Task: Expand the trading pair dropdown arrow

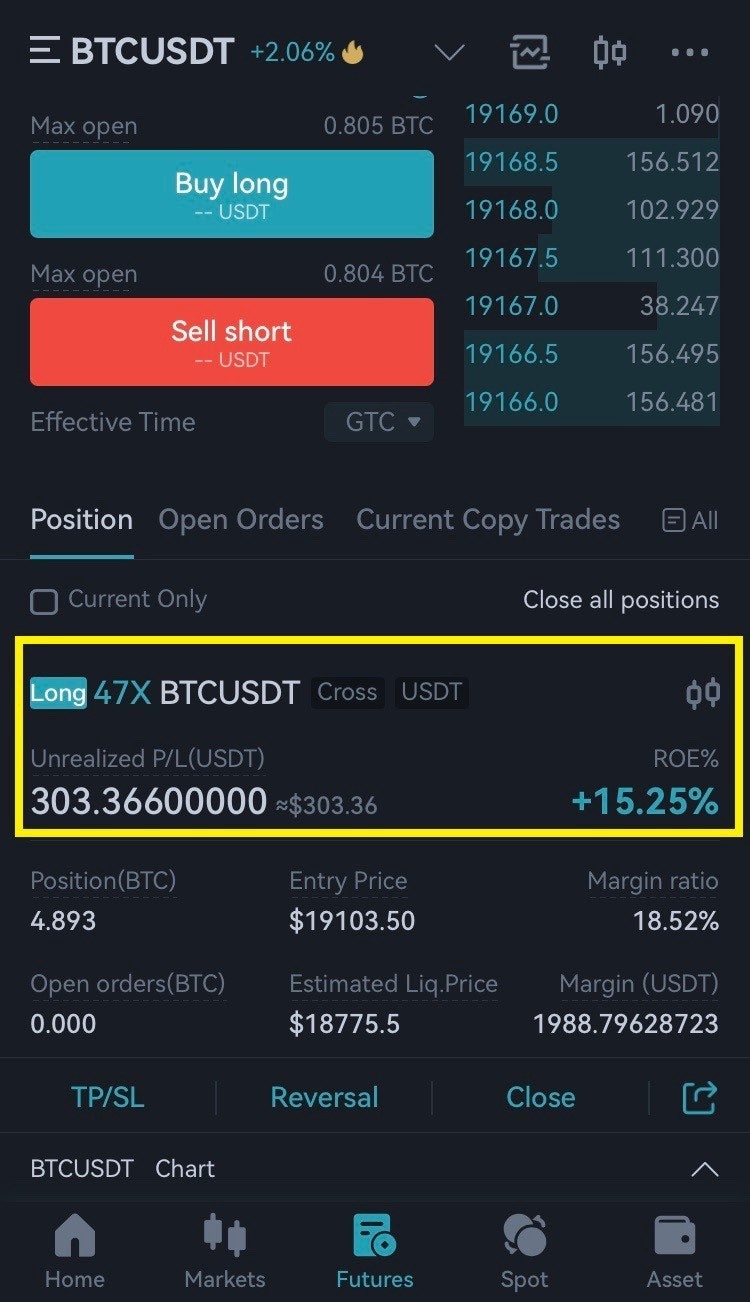Action: (x=449, y=52)
